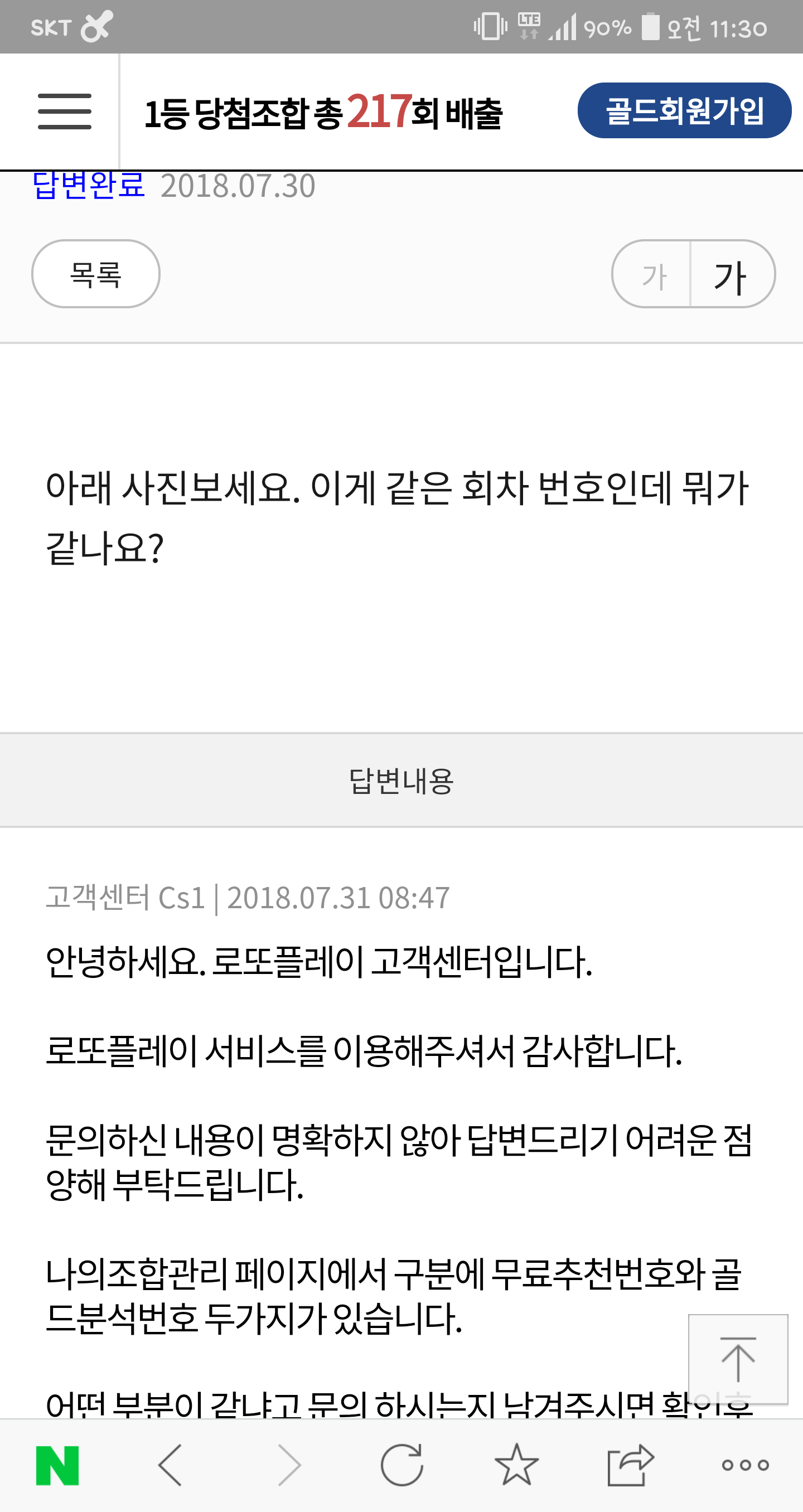Reload the current page
The width and height of the screenshot is (803, 1512).
coord(402,1465)
